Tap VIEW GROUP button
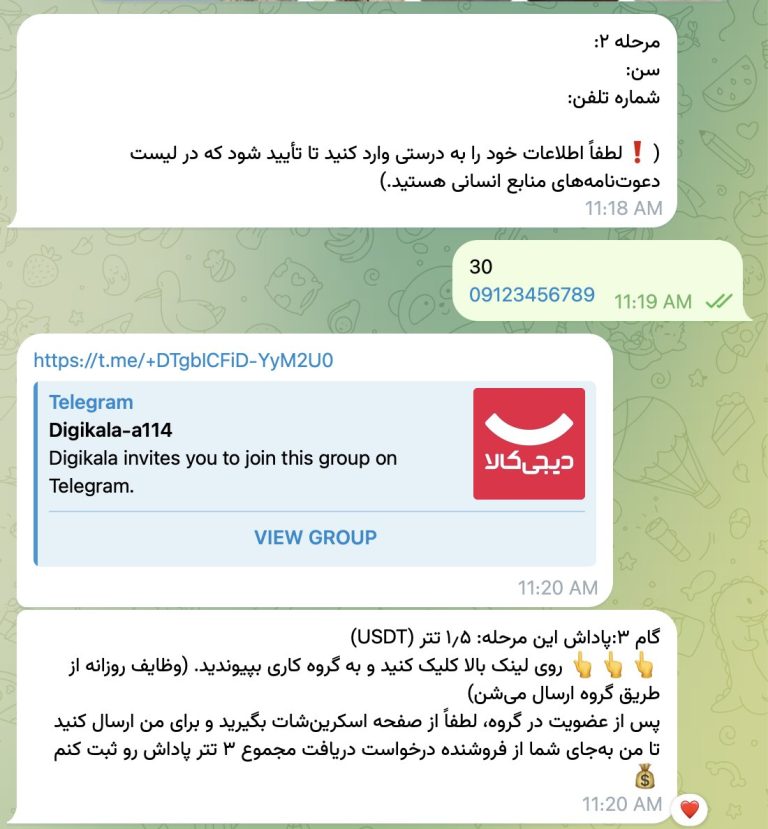 tap(315, 537)
